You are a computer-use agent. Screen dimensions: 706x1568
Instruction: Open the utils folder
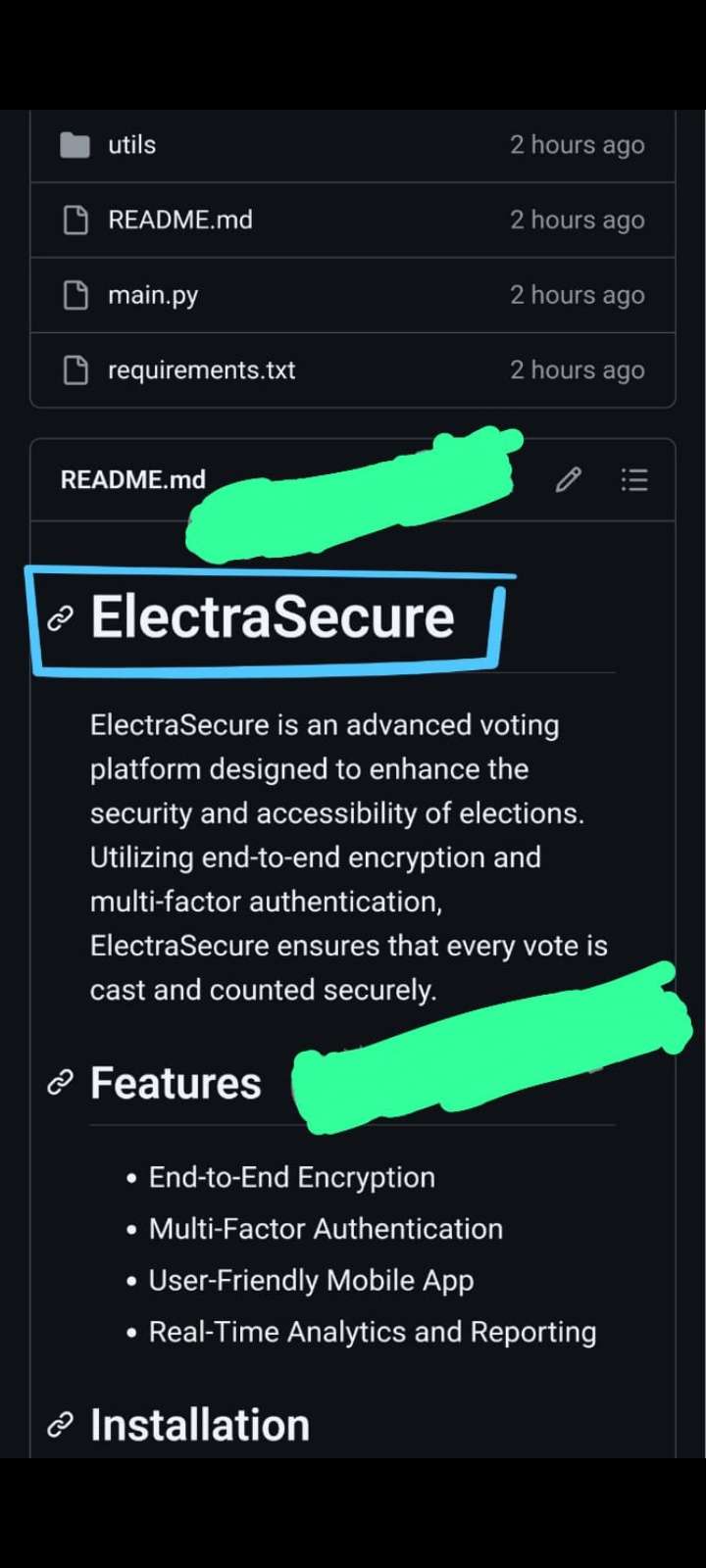[x=131, y=145]
